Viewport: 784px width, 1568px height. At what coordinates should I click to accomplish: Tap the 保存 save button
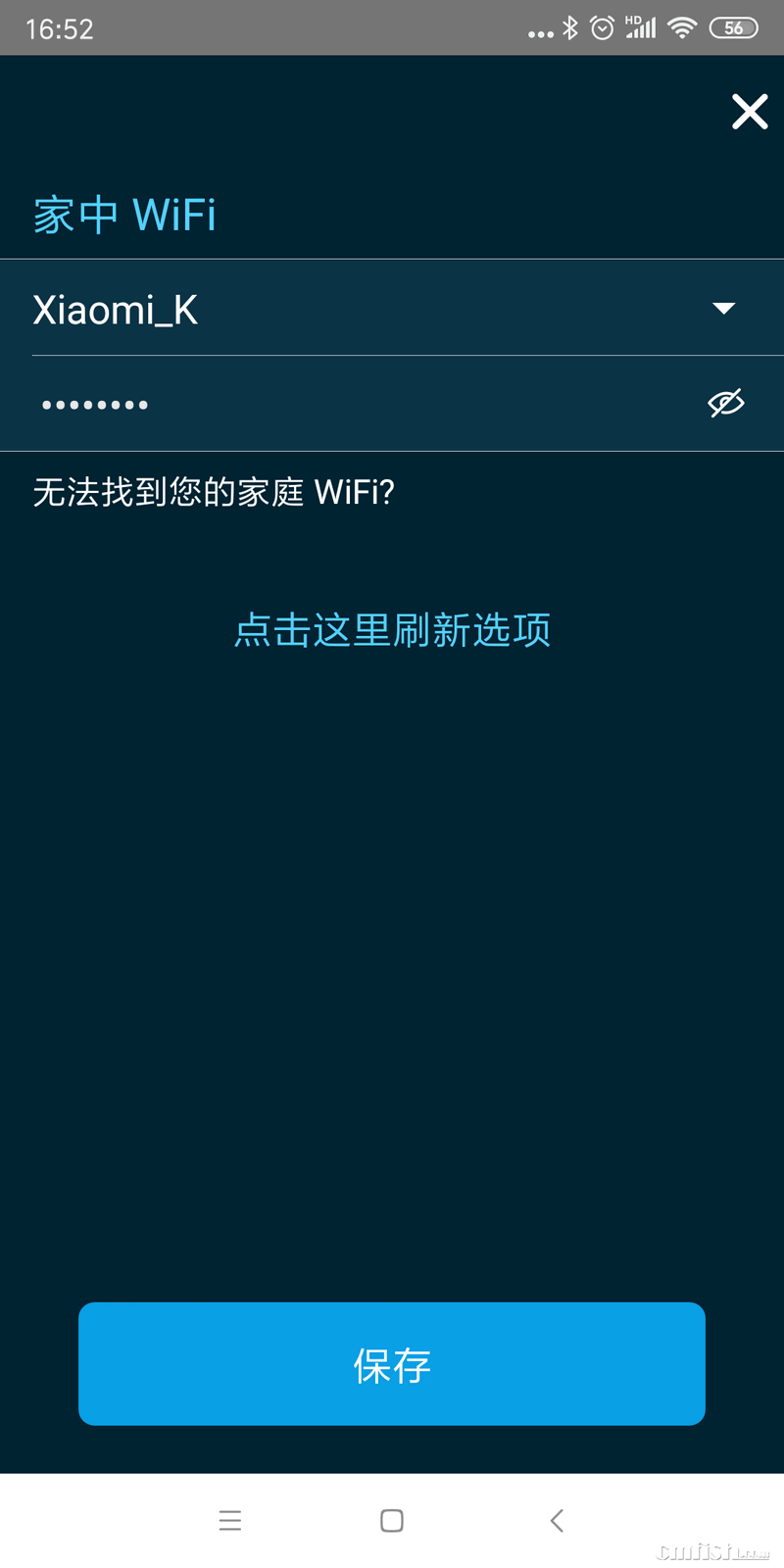pos(392,1364)
